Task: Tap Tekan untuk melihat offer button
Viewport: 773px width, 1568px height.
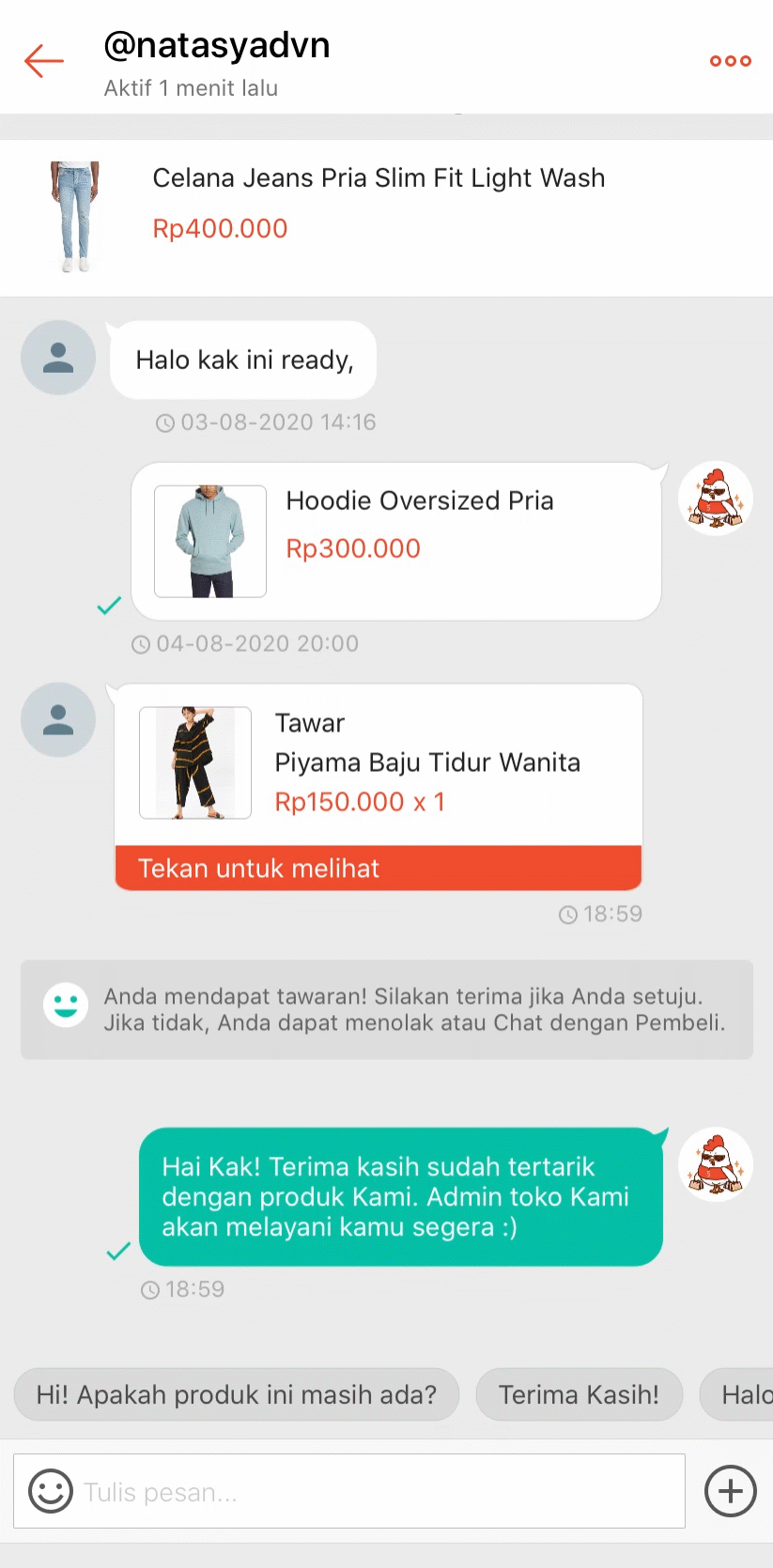Action: (x=378, y=869)
